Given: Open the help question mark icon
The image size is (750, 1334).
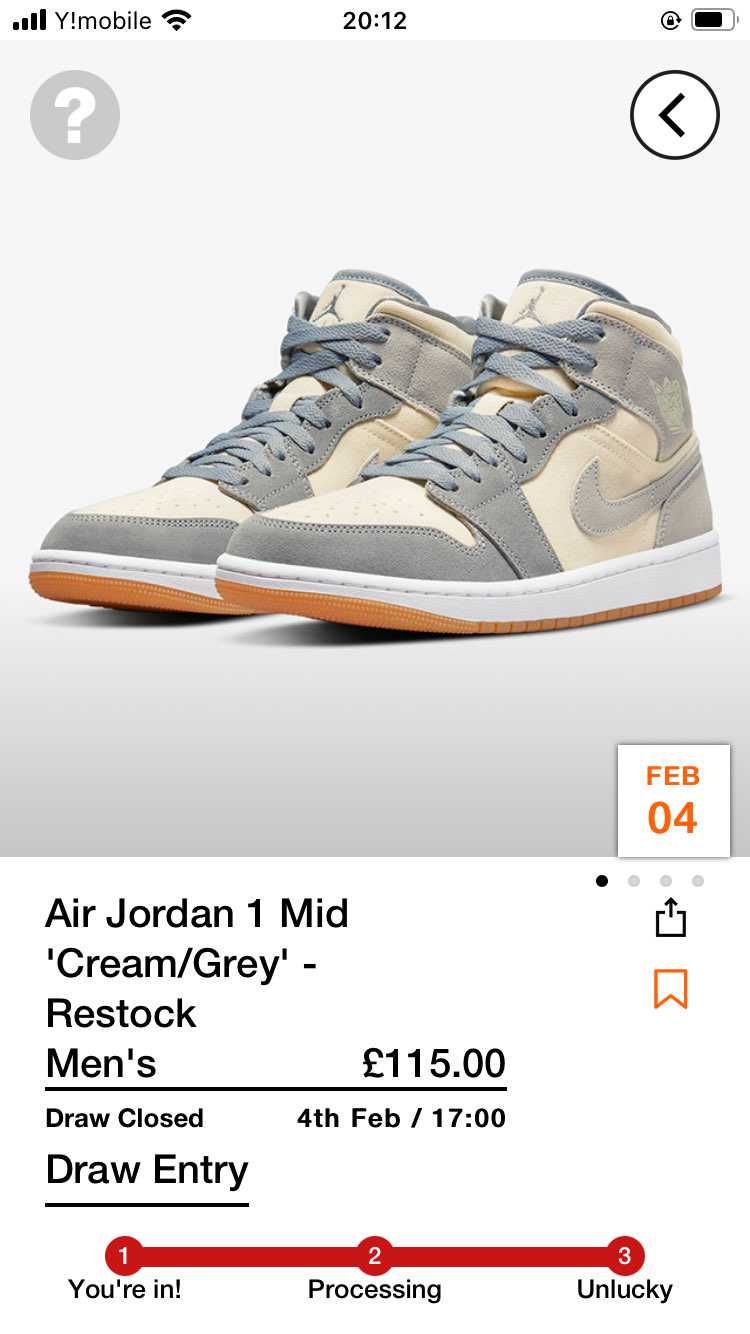Looking at the screenshot, I should (75, 115).
